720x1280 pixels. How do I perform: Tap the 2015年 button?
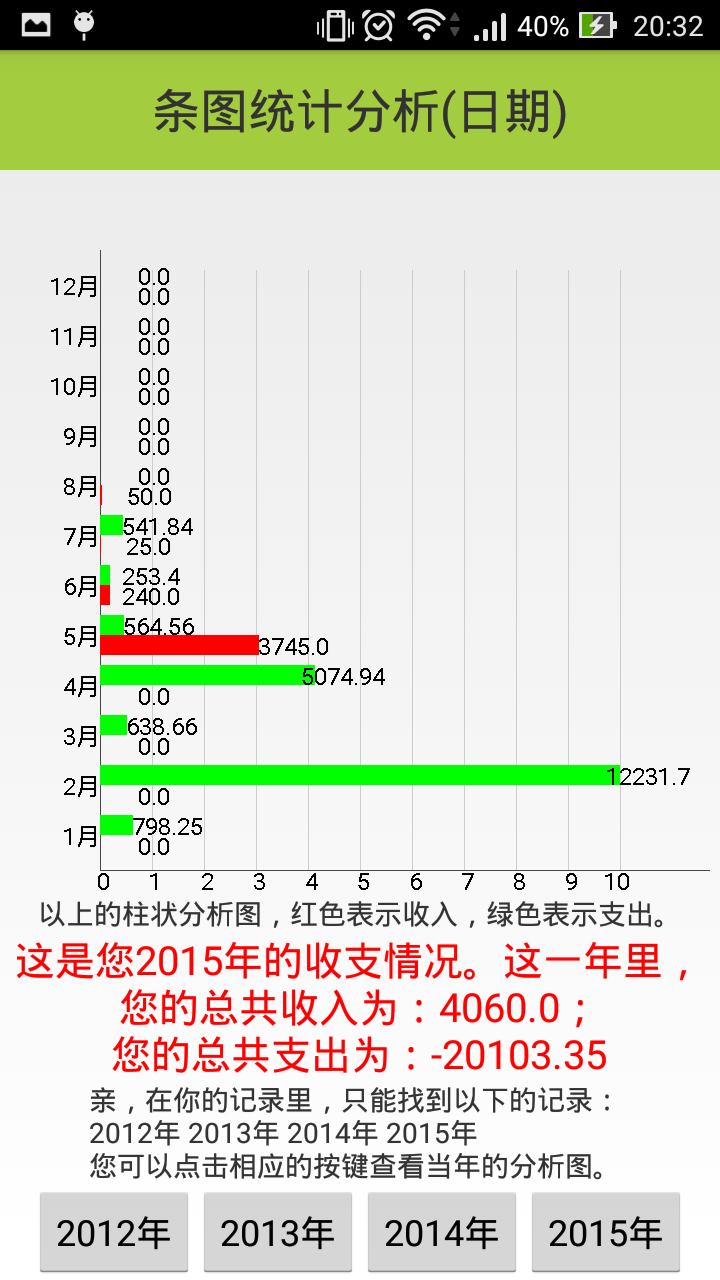click(x=606, y=1233)
